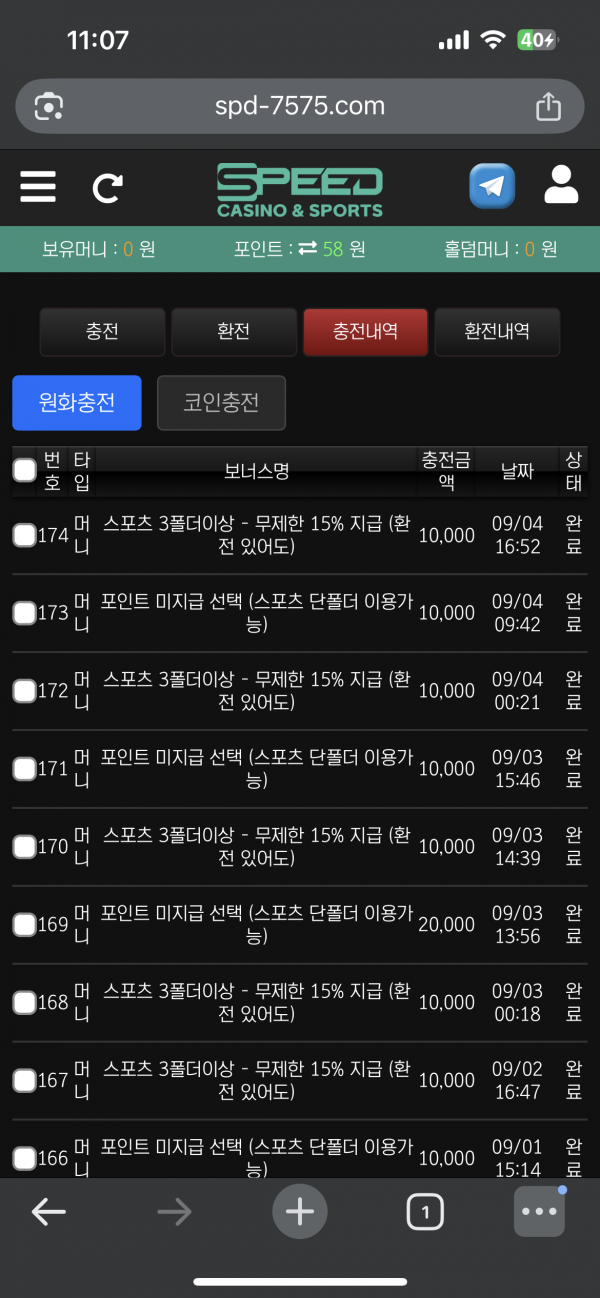
Task: Open the 환전내역 tab
Action: (497, 332)
